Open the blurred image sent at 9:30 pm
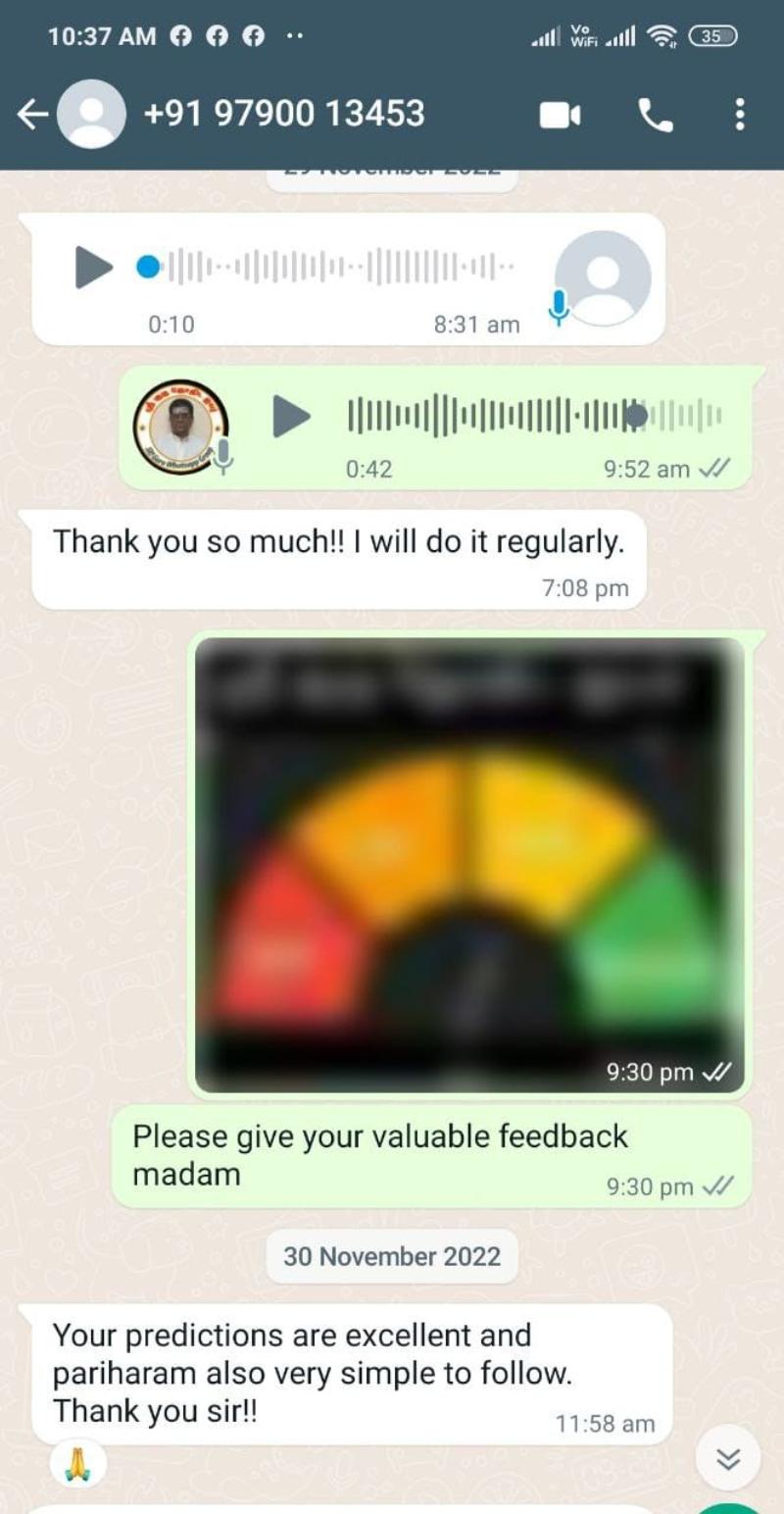784x1514 pixels. pyautogui.click(x=469, y=865)
